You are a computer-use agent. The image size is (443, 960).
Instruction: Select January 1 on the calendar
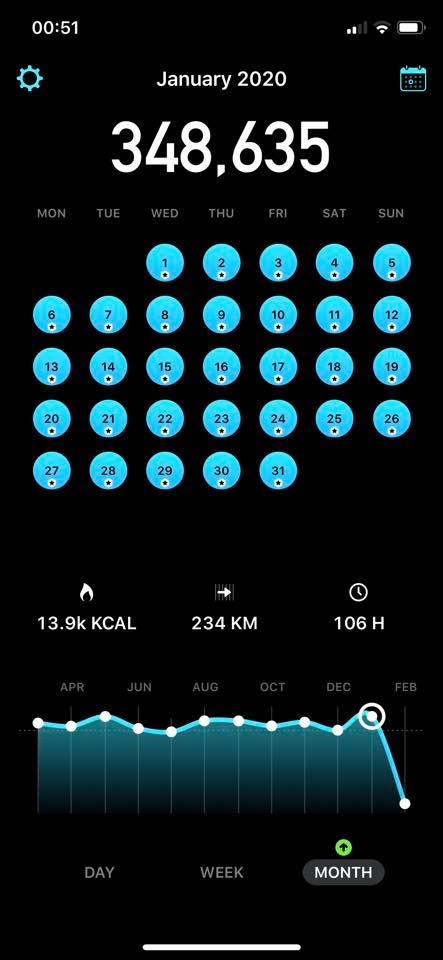[165, 264]
